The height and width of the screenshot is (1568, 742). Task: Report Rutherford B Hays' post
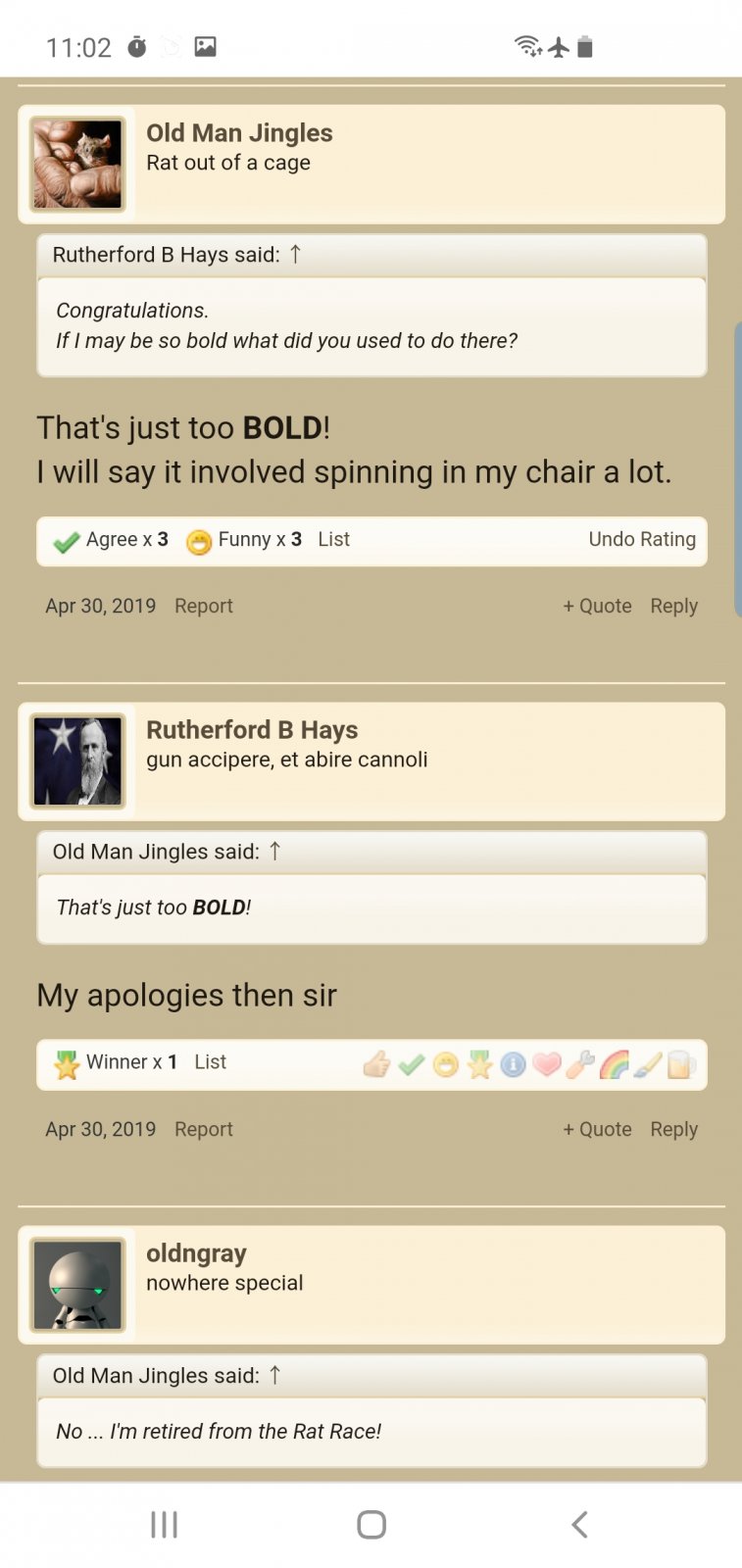point(204,1129)
